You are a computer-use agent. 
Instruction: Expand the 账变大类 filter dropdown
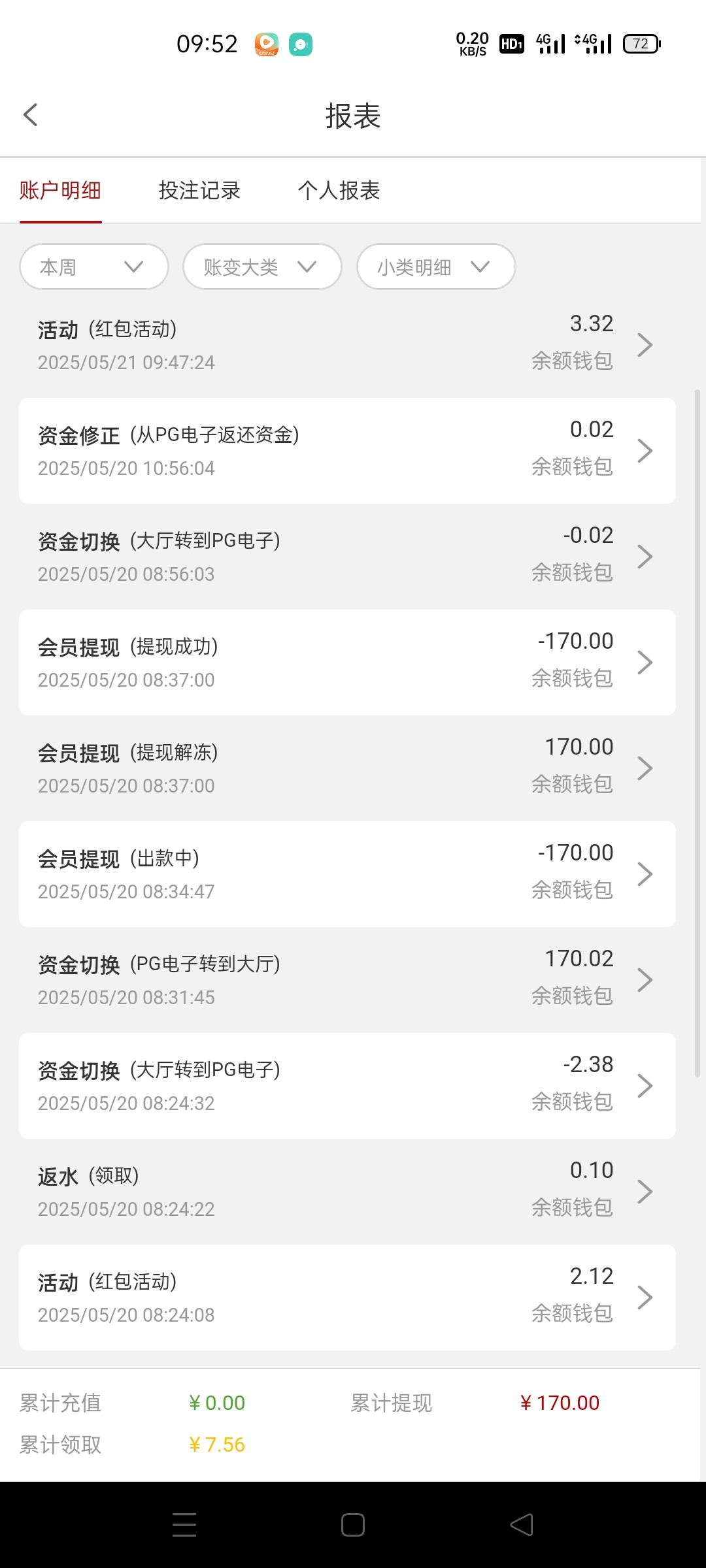coord(262,267)
